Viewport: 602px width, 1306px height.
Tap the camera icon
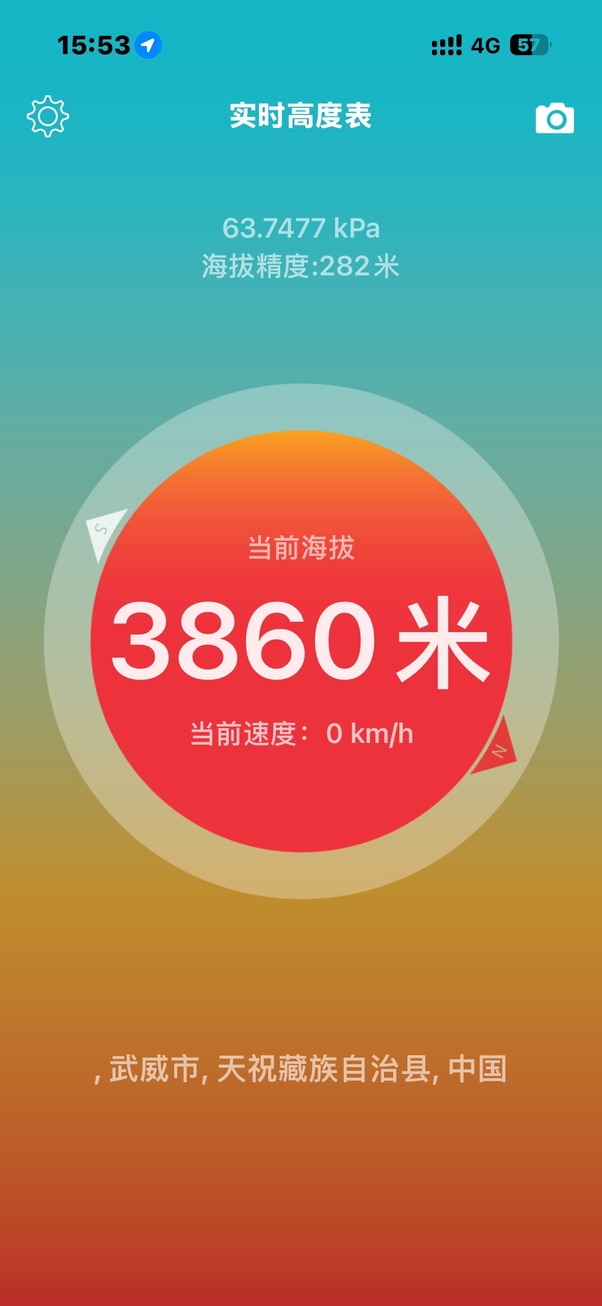555,118
